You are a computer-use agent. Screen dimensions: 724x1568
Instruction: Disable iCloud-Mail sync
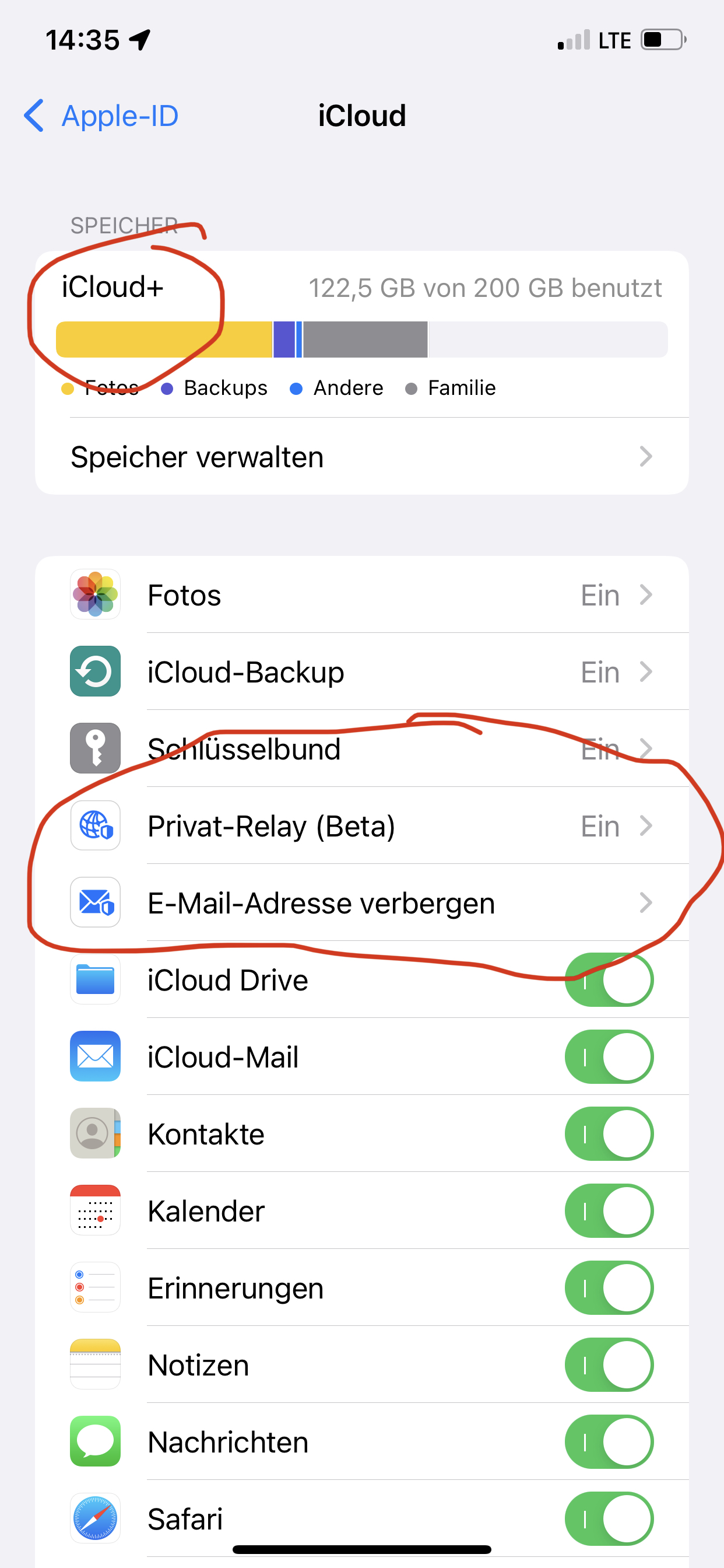[609, 1056]
